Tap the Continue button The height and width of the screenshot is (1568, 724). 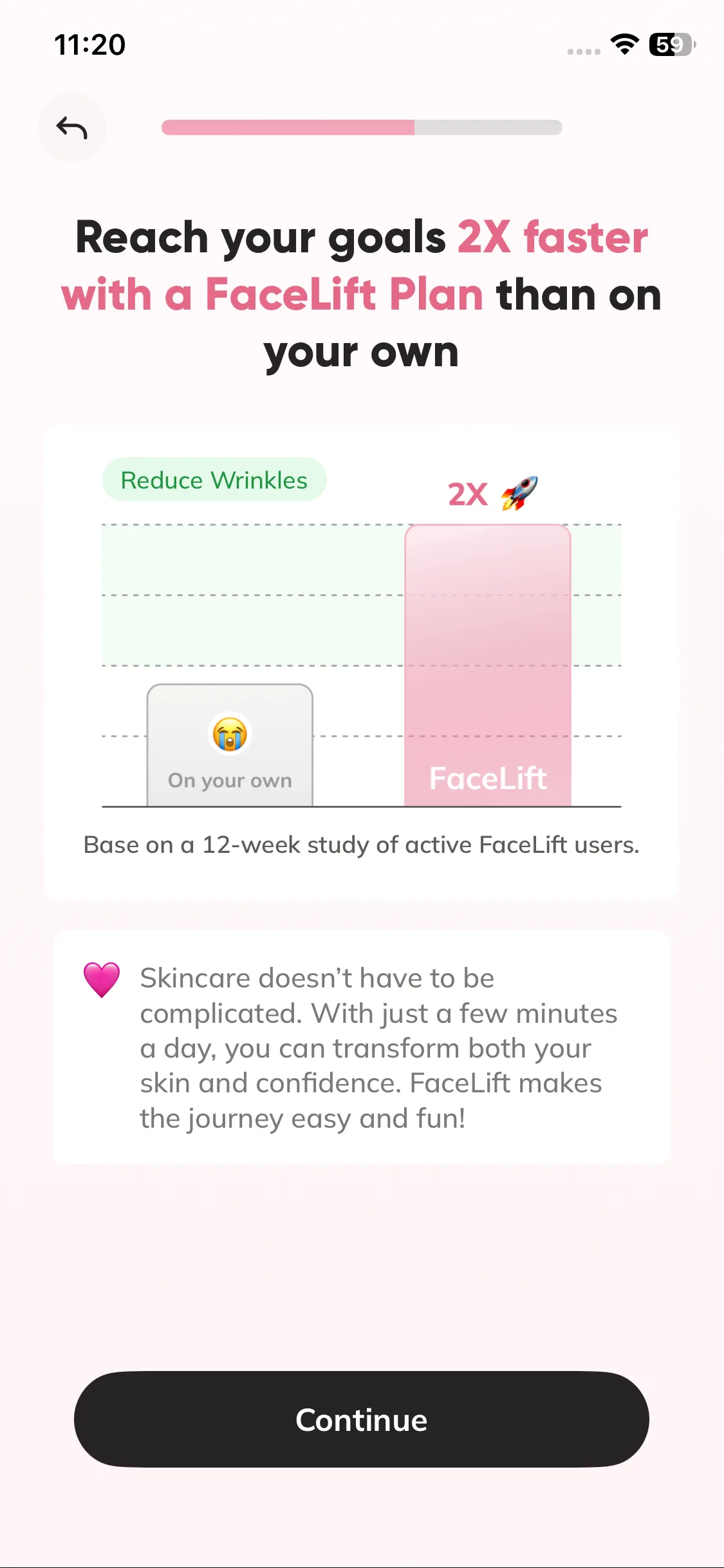(x=362, y=1419)
